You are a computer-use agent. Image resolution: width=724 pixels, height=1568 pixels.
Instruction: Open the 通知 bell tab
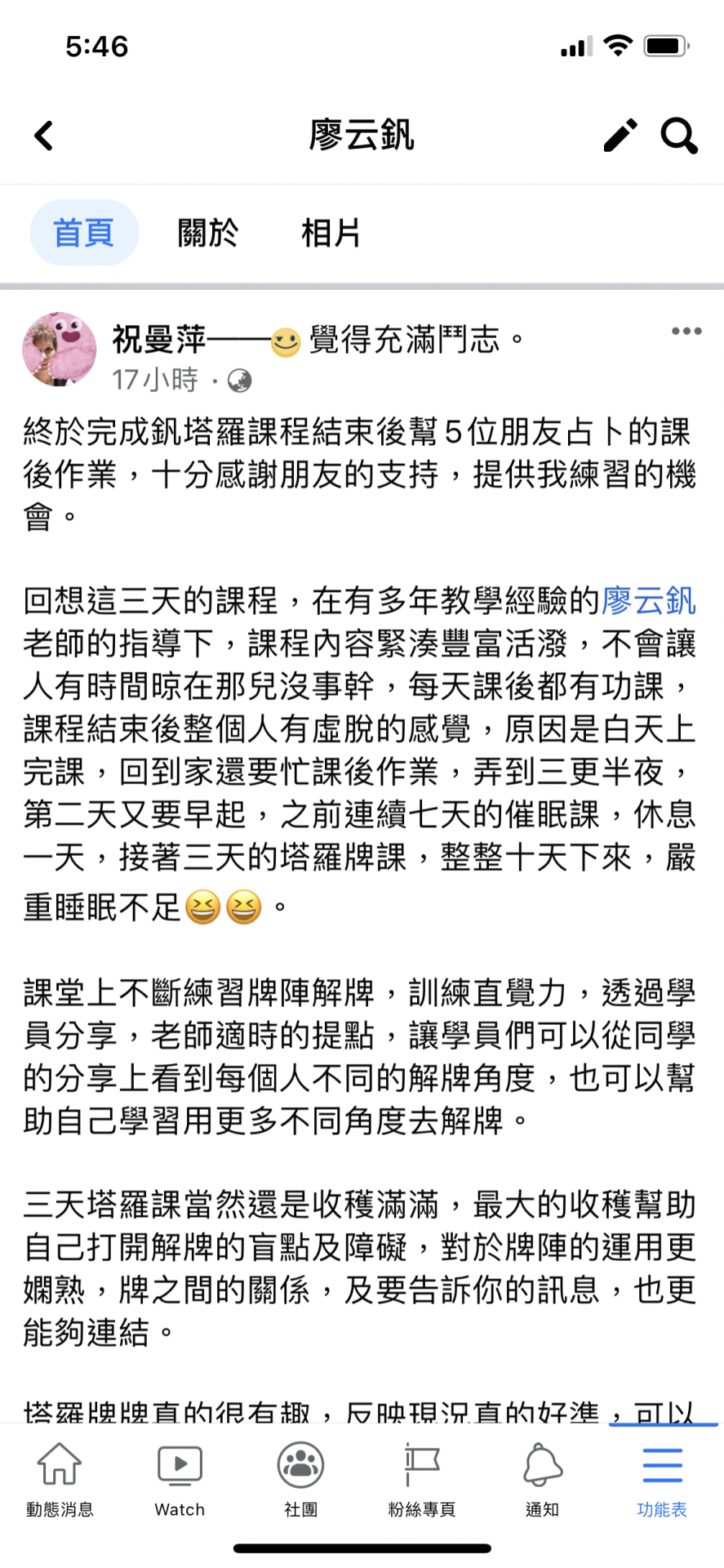point(542,1479)
